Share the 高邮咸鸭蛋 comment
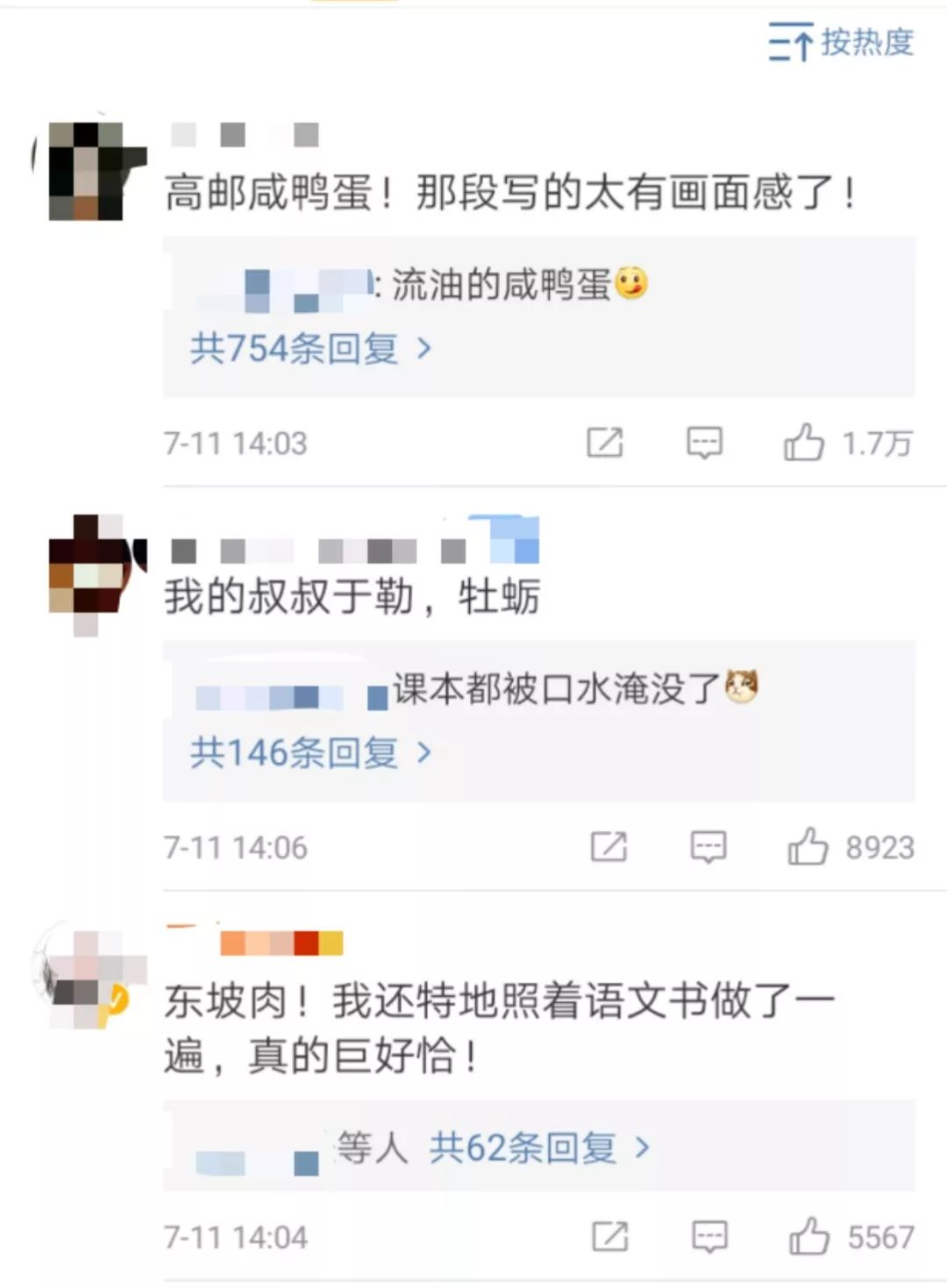The width and height of the screenshot is (947, 1288). (x=605, y=443)
